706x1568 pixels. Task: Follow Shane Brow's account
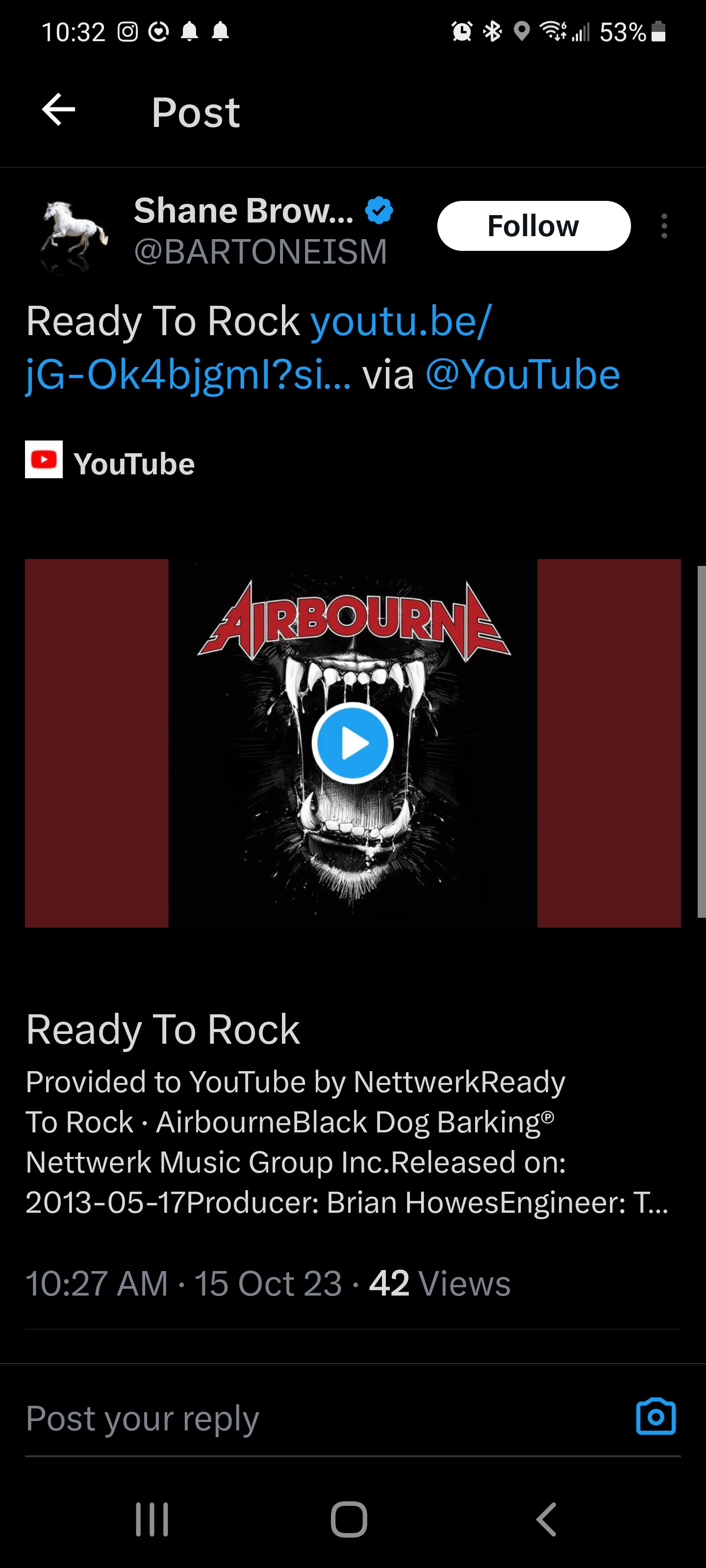(x=533, y=226)
